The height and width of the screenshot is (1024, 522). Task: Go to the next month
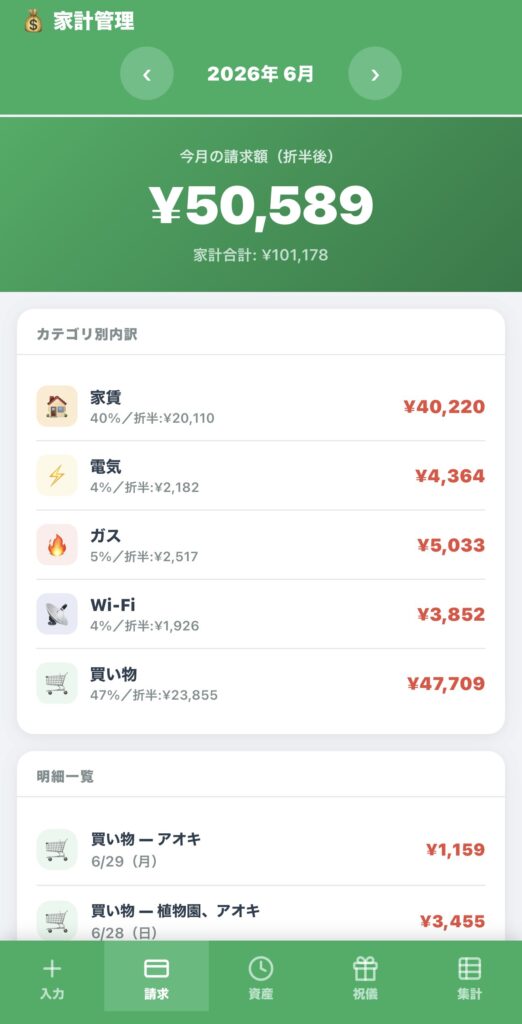(x=375, y=74)
